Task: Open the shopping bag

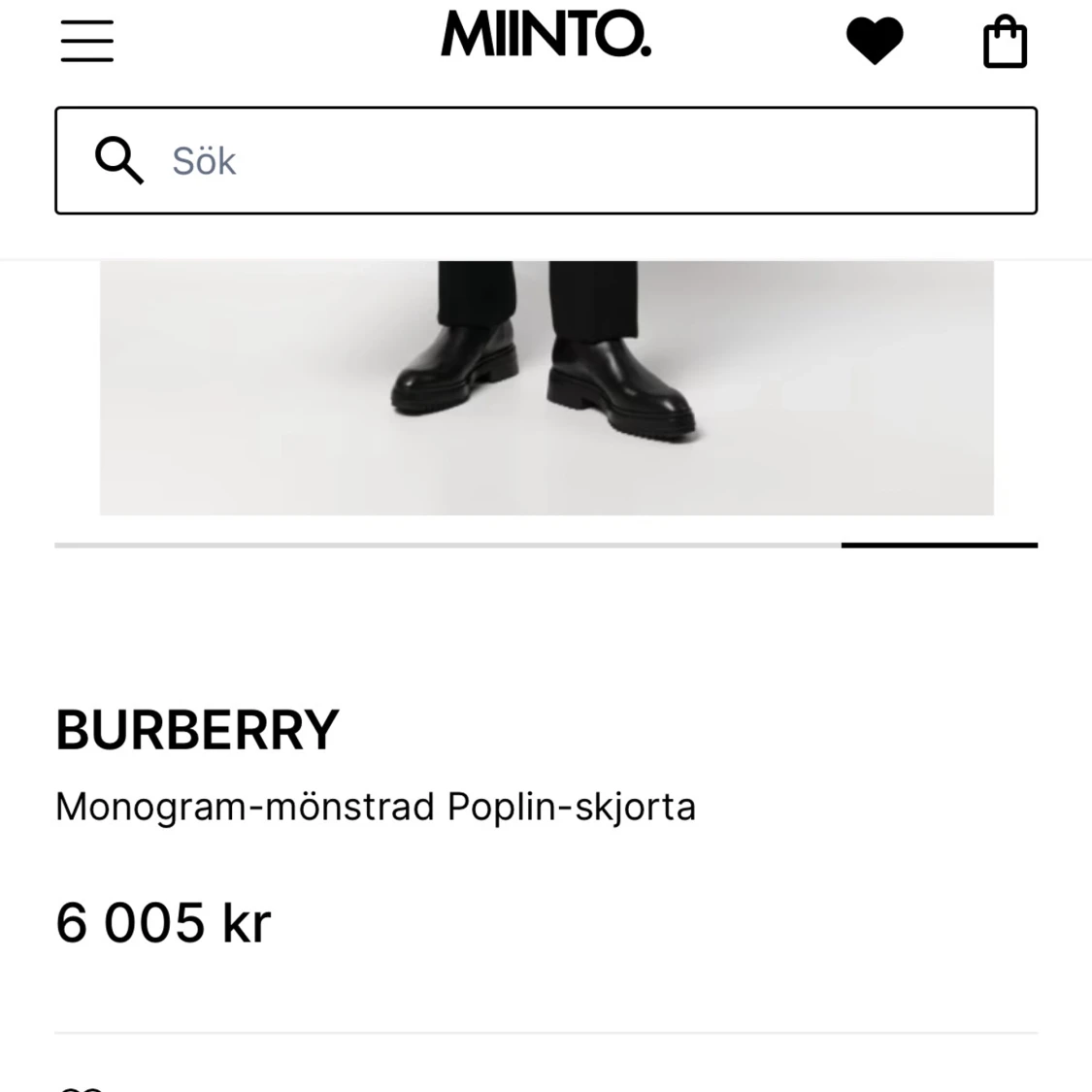Action: pyautogui.click(x=1005, y=43)
